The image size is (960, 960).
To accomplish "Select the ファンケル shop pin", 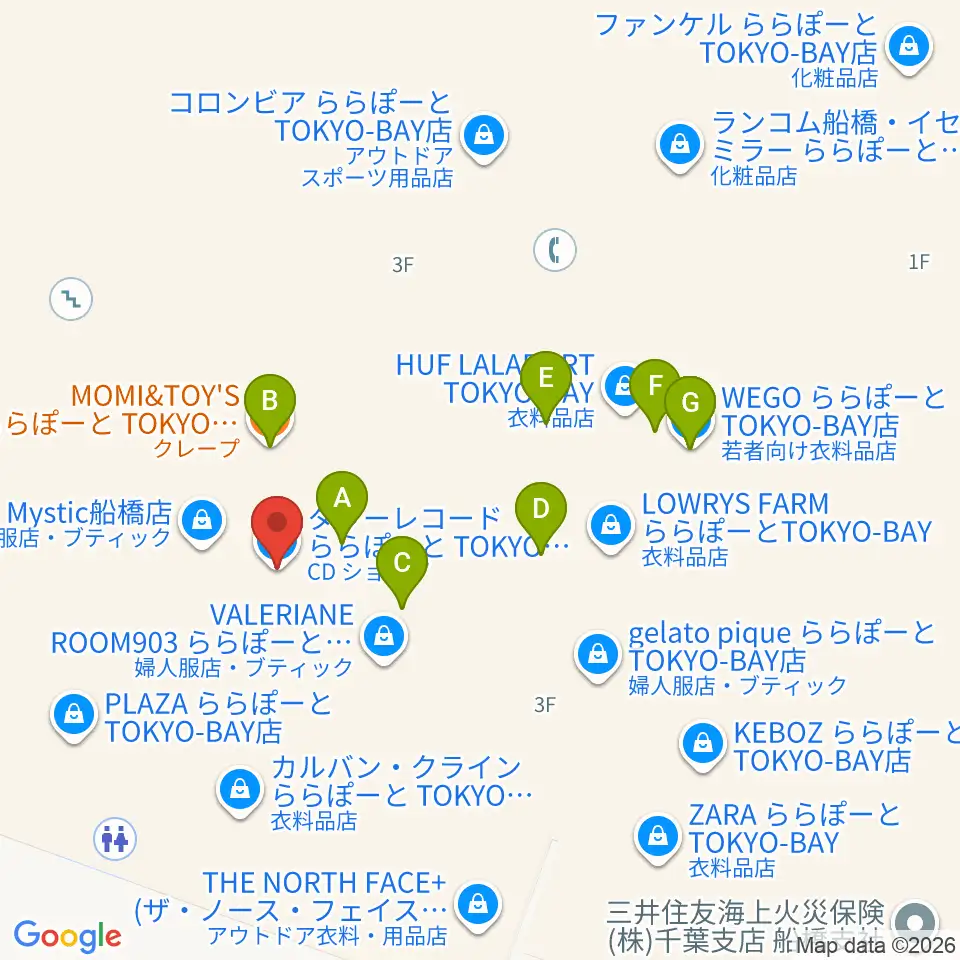I will pos(909,46).
